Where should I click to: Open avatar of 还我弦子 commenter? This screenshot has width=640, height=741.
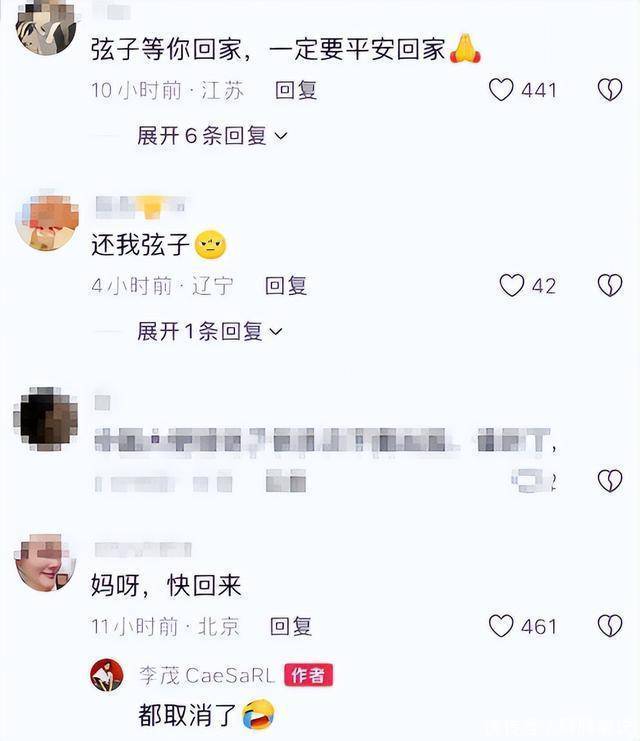click(47, 223)
